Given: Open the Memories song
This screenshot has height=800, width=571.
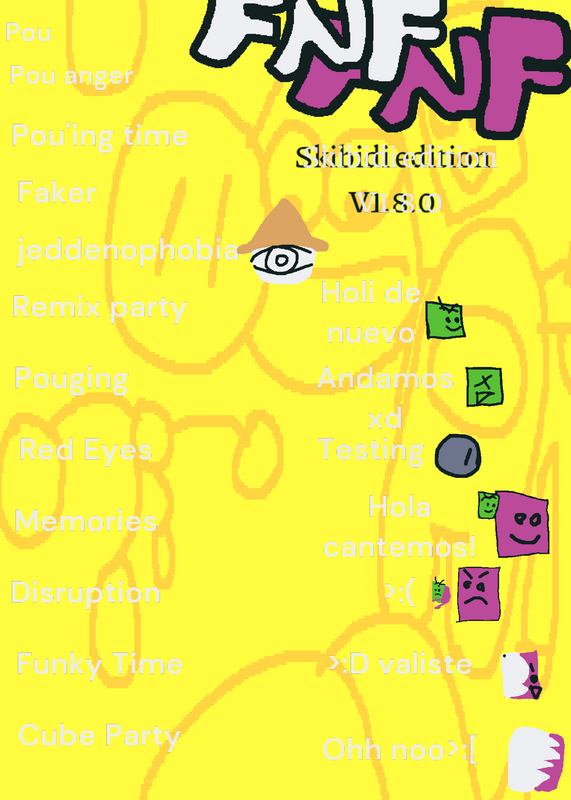Looking at the screenshot, I should tap(86, 521).
